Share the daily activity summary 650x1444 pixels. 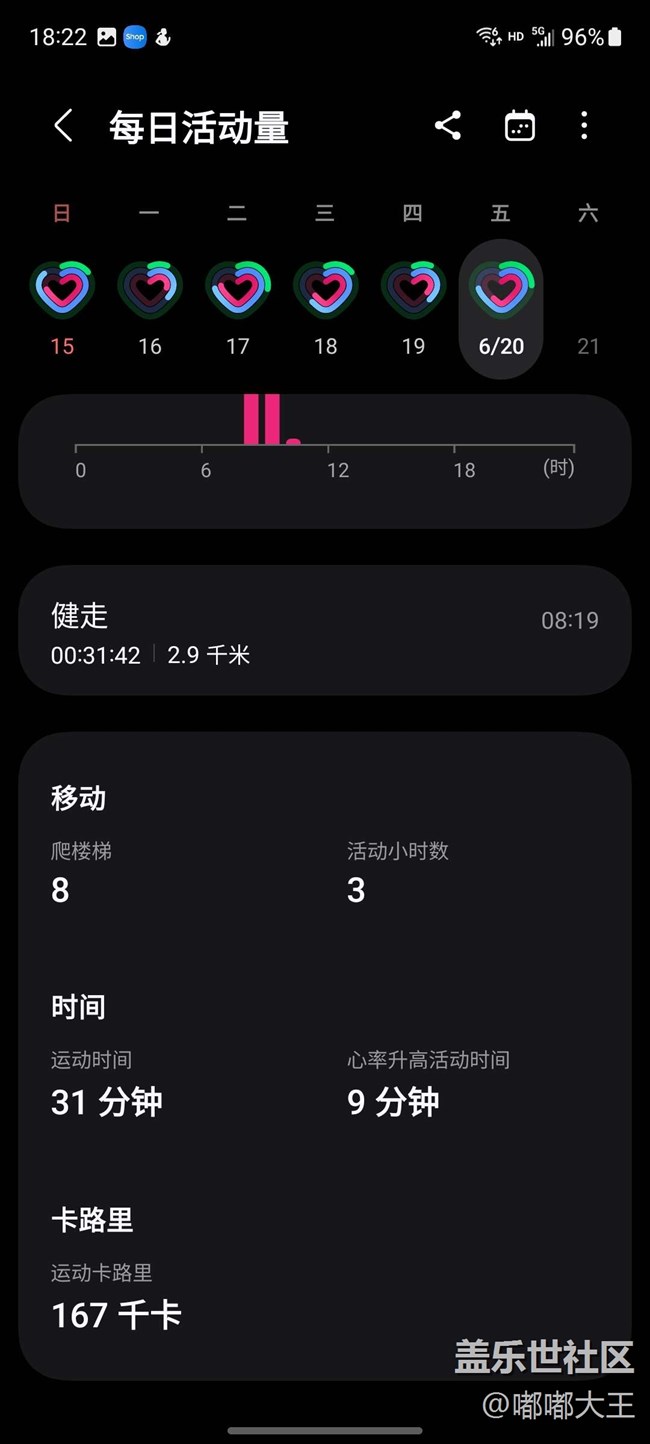[448, 126]
